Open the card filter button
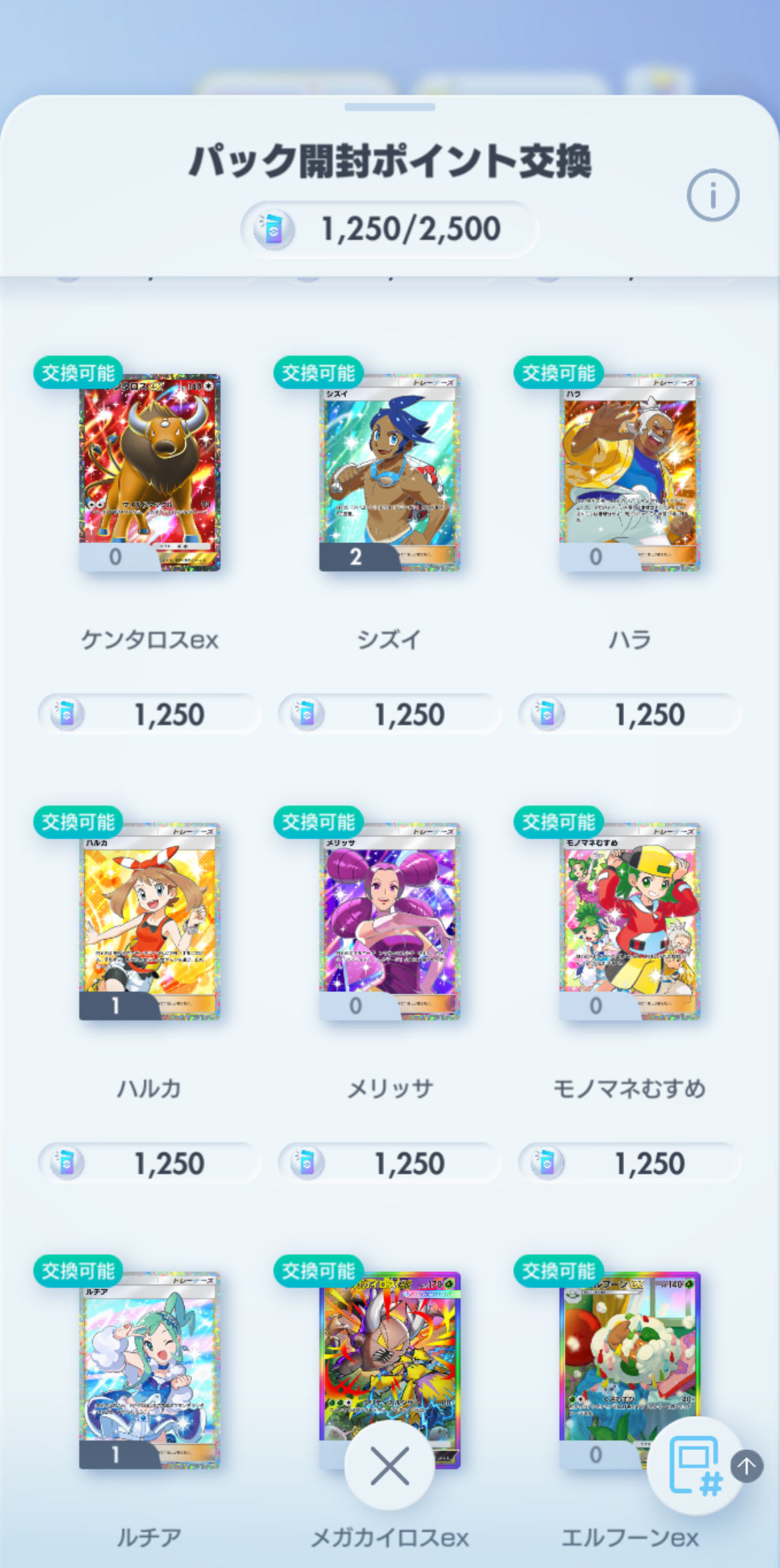The height and width of the screenshot is (1568, 780). pyautogui.click(x=693, y=1466)
